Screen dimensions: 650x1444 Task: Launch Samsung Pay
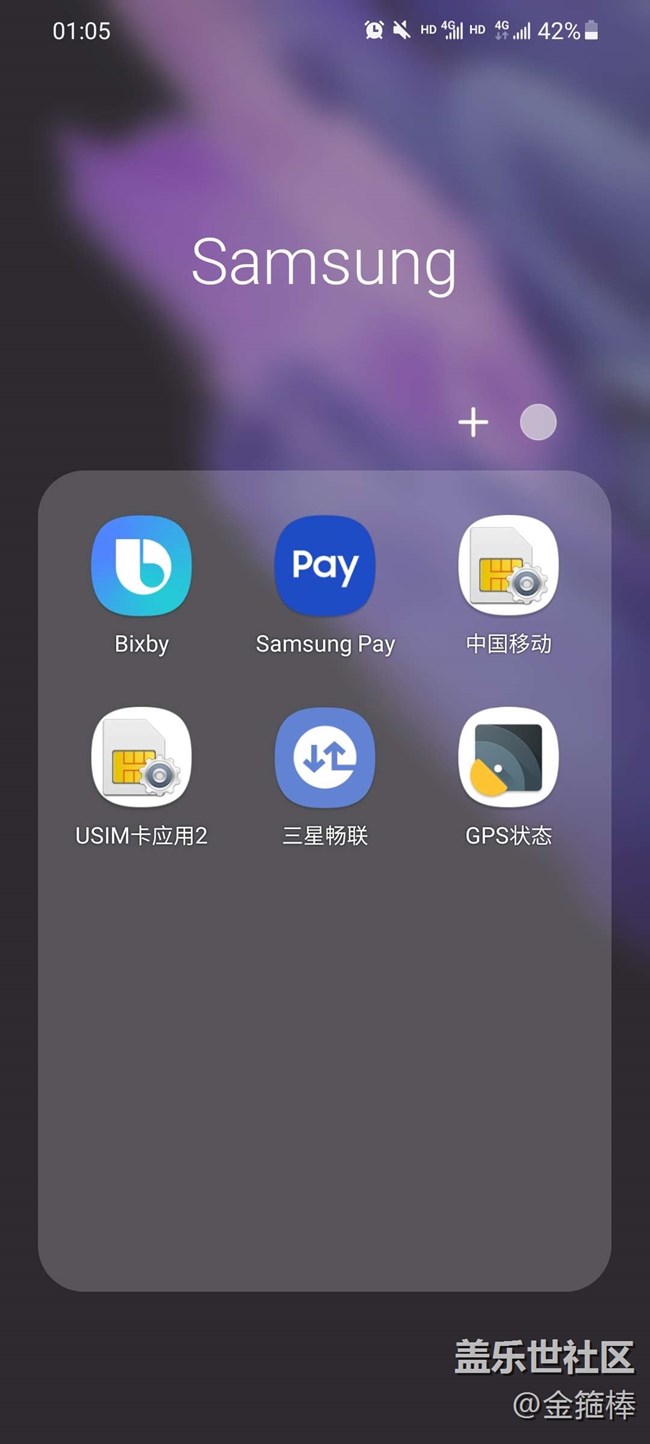click(325, 567)
